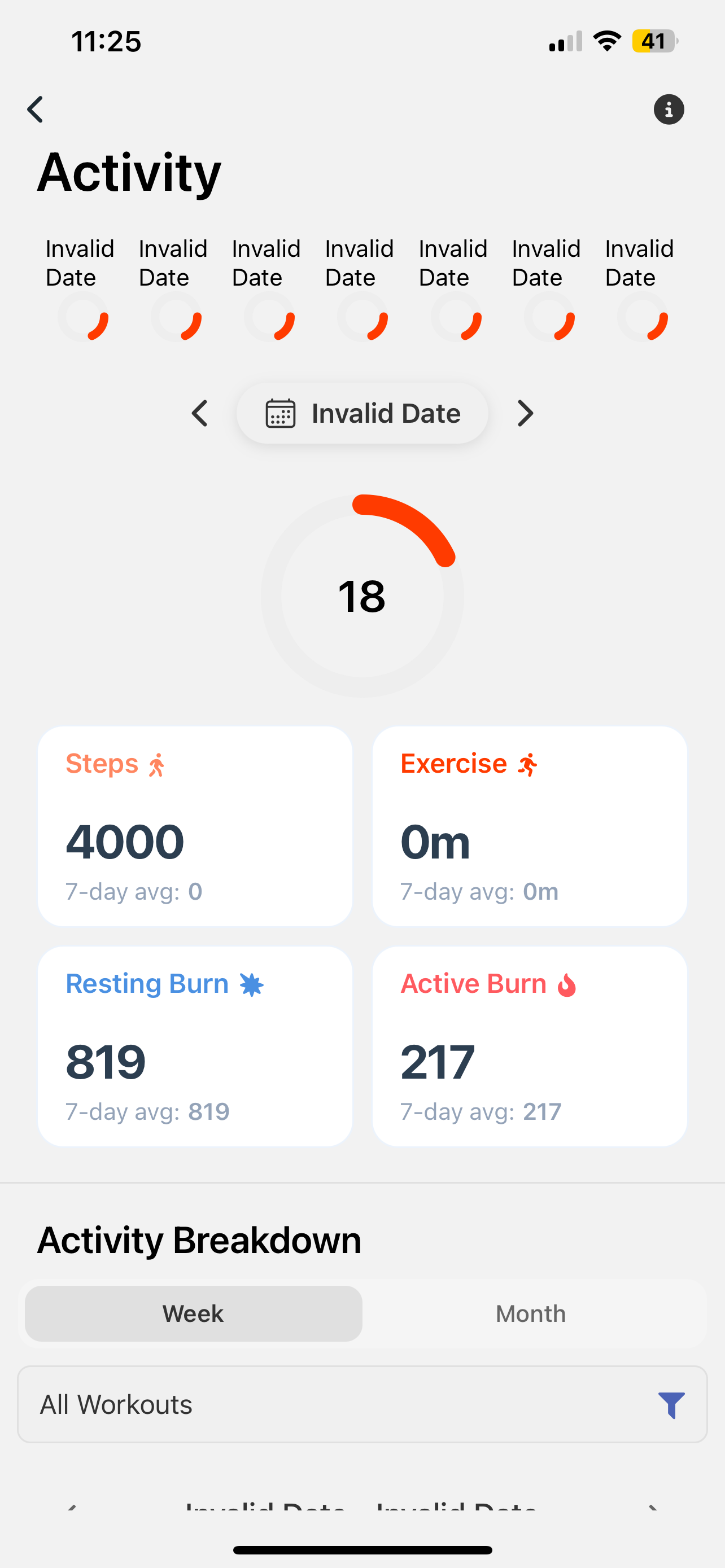Viewport: 725px width, 1568px height.
Task: Select the Week segment in Activity Breakdown
Action: click(x=194, y=1313)
